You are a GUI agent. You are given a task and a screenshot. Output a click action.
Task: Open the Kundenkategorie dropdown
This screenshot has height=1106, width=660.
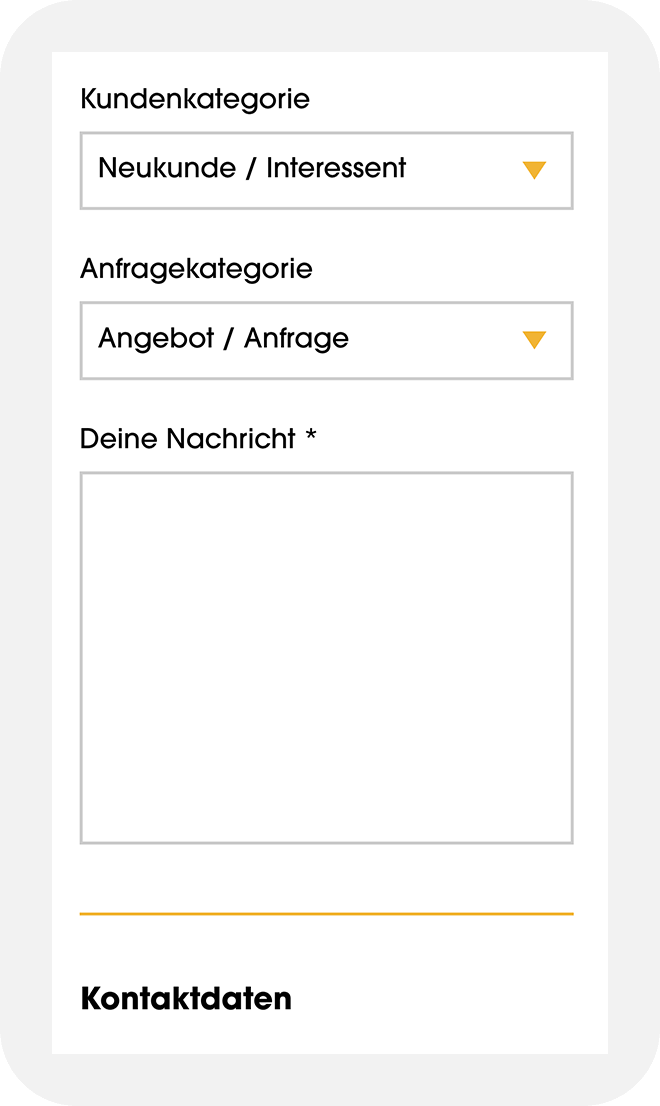tap(326, 170)
